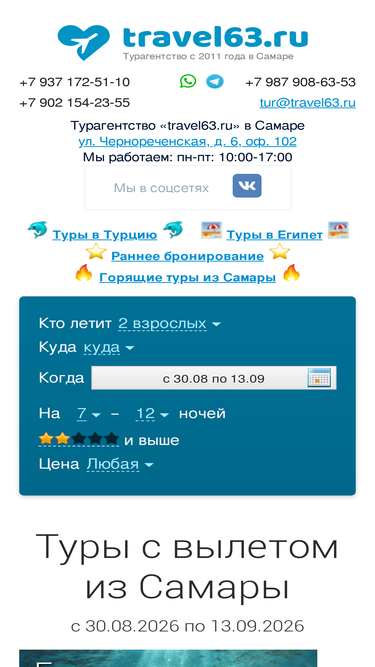The height and width of the screenshot is (667, 375).
Task: Open Туры в Турцию link
Action: click(x=105, y=235)
